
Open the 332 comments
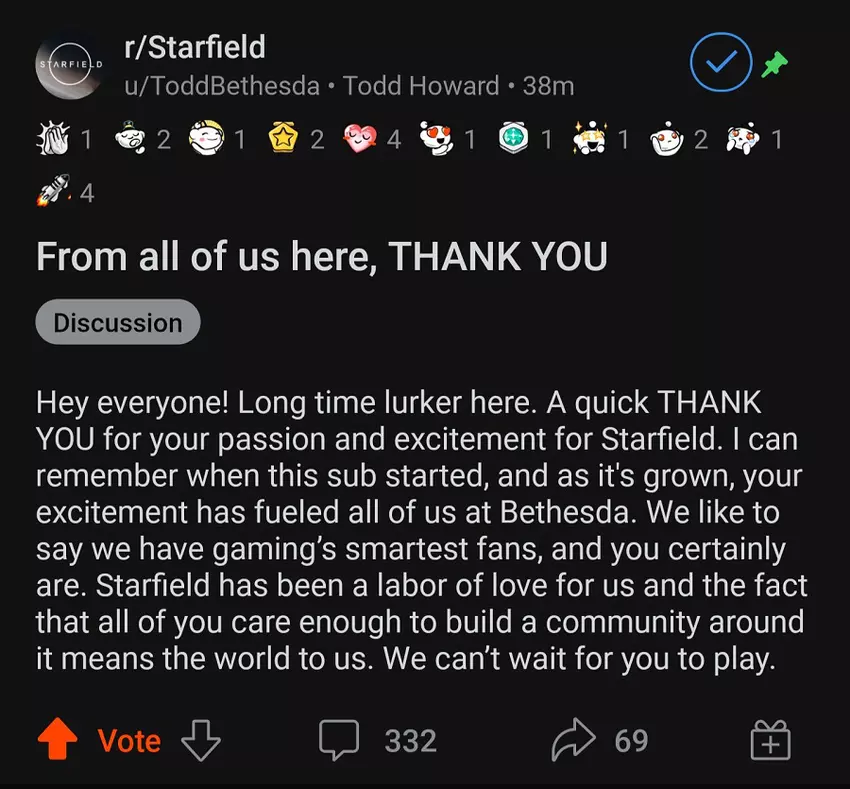pyautogui.click(x=339, y=740)
